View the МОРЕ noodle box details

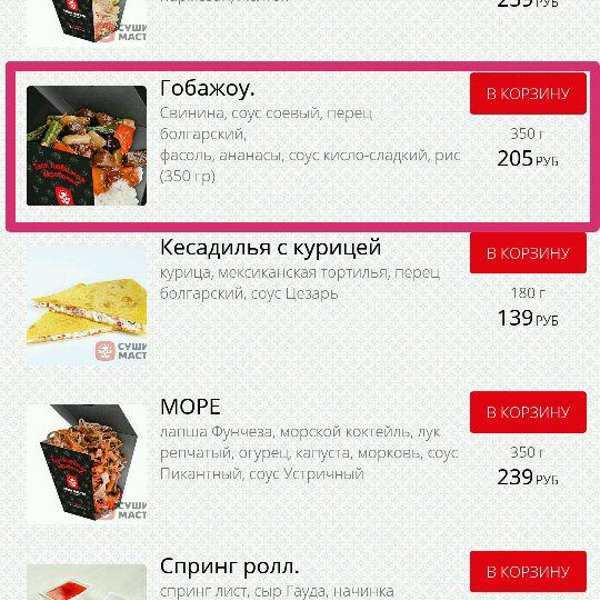click(x=86, y=464)
